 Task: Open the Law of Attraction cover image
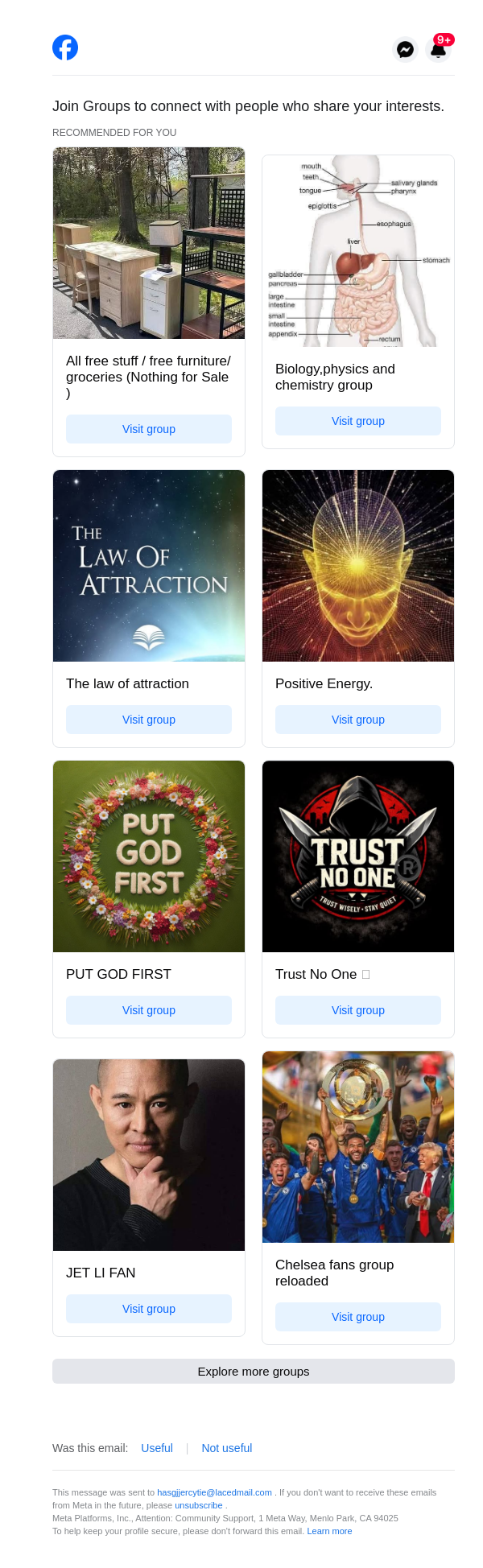[x=149, y=566]
